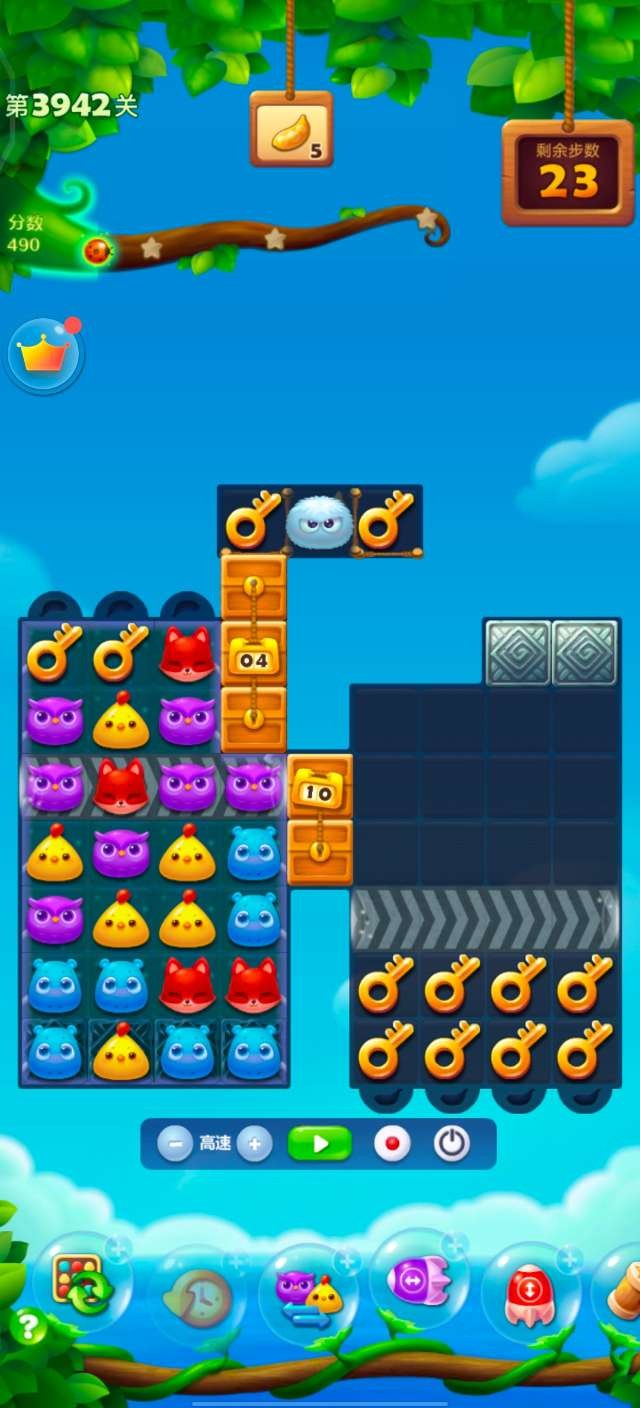Tap the power button on the control bar
The width and height of the screenshot is (640, 1408).
pos(451,1143)
